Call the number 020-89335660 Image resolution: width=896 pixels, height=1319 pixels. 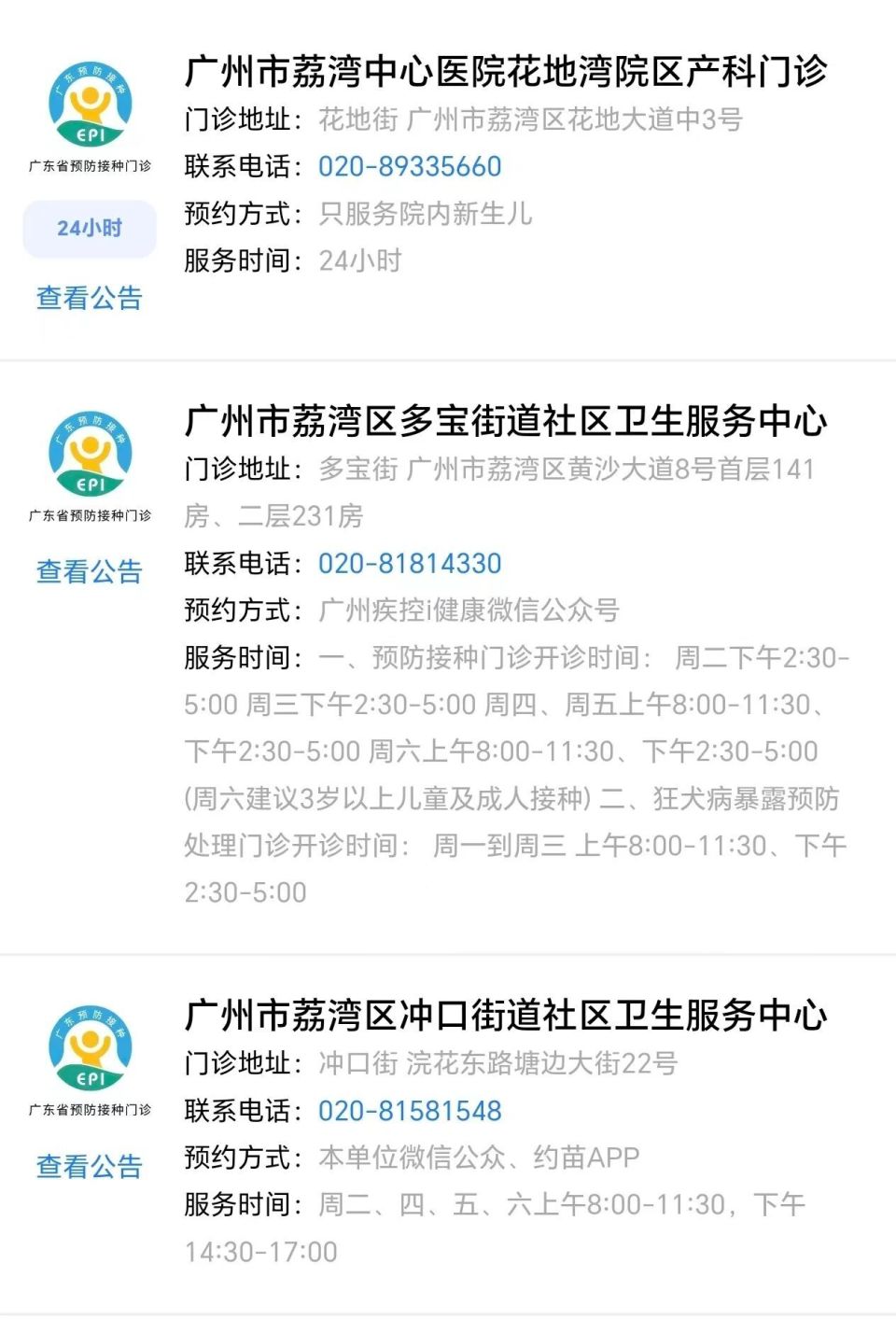click(x=409, y=166)
